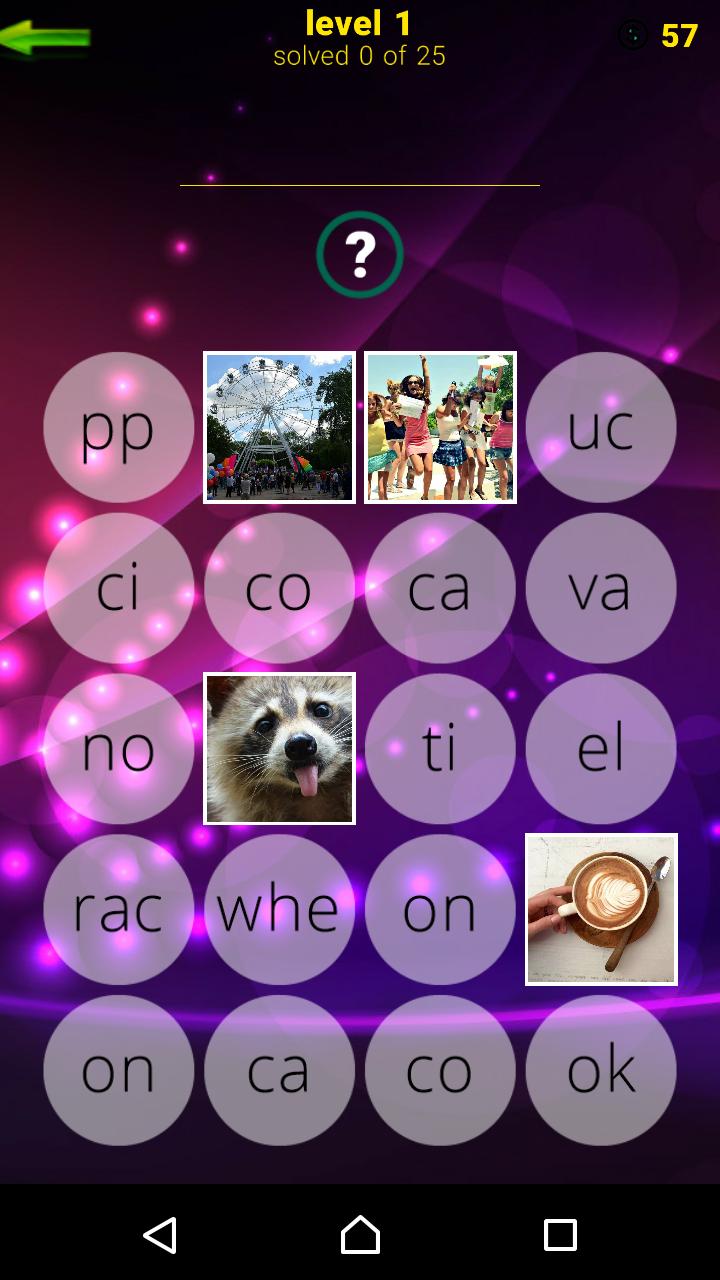Select the 'va' syllable bubble

click(x=601, y=588)
